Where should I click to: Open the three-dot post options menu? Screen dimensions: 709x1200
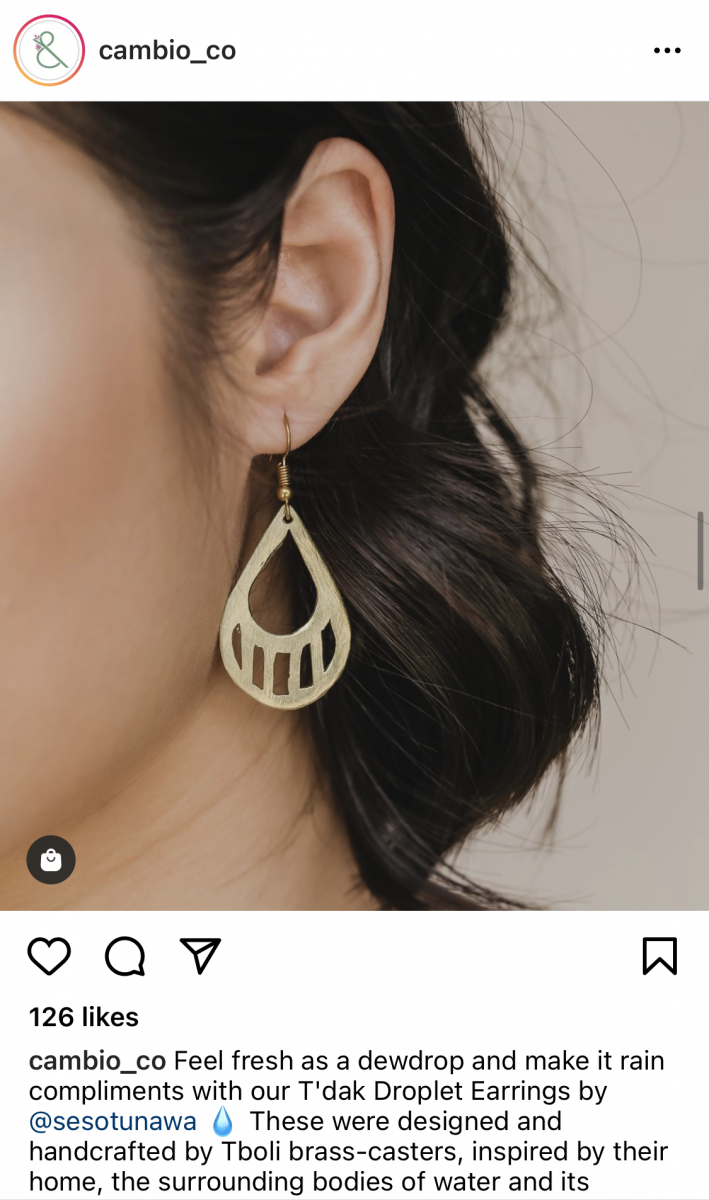pyautogui.click(x=667, y=51)
